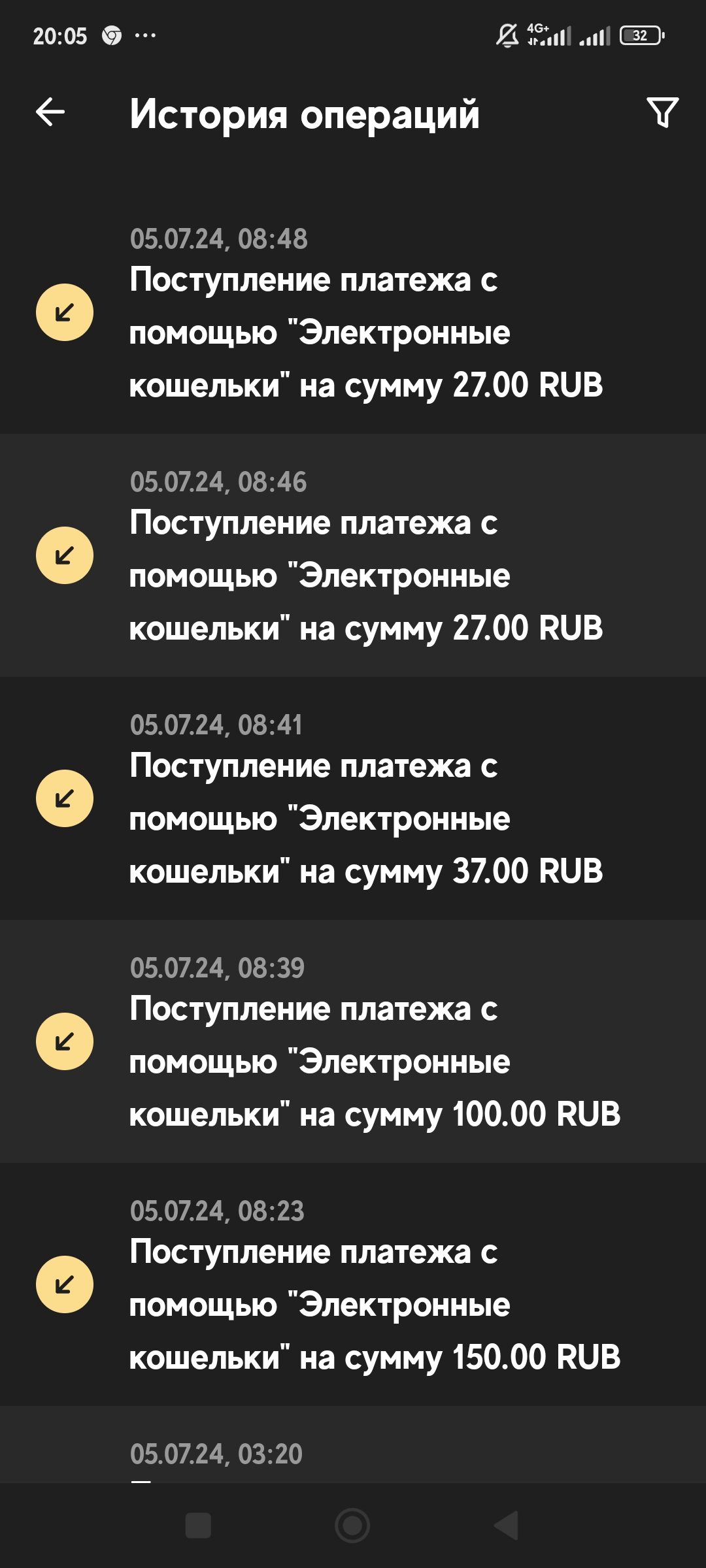The width and height of the screenshot is (706, 1568).
Task: Go back from История операций
Action: point(50,112)
